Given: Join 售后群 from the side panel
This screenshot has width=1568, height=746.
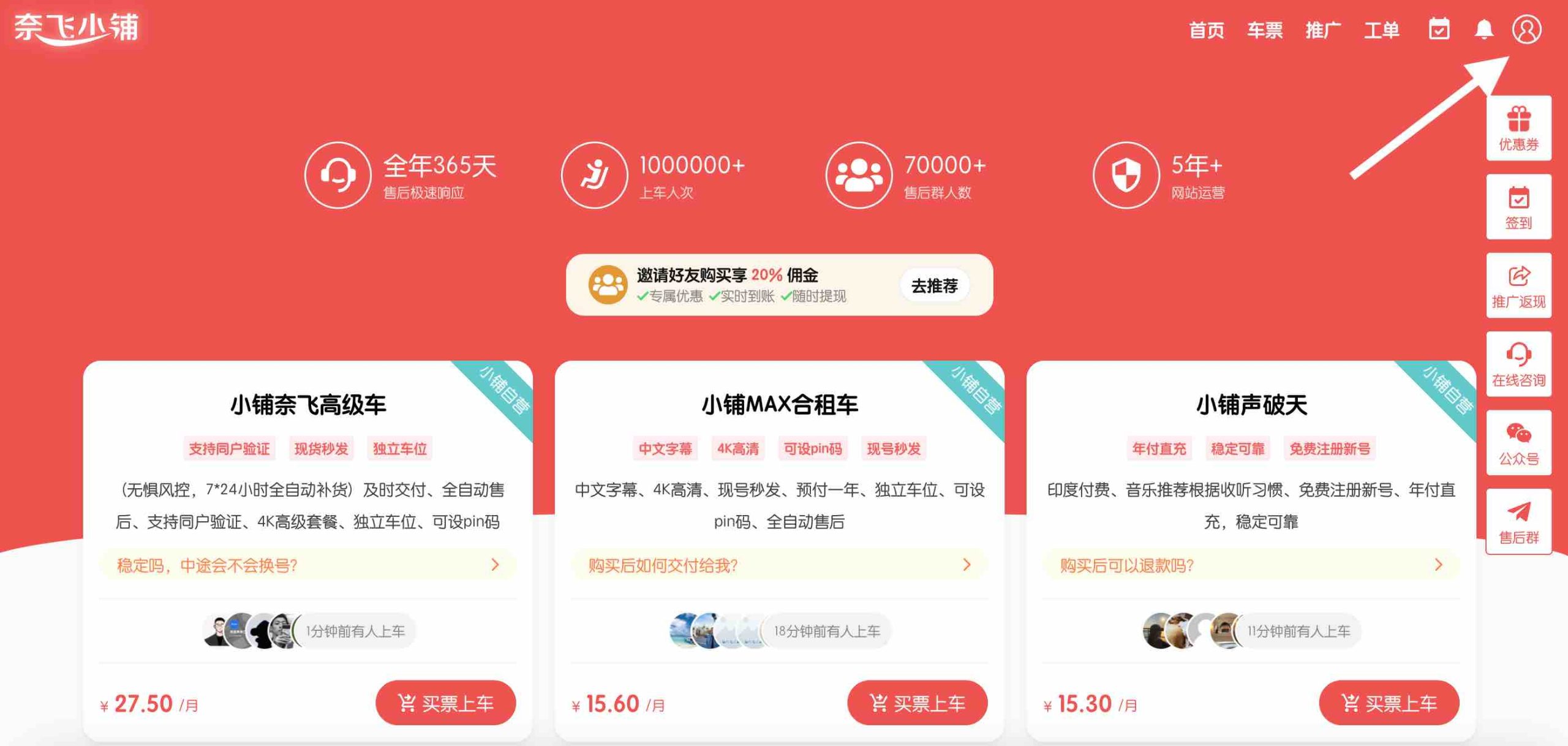Looking at the screenshot, I should coord(1518,522).
